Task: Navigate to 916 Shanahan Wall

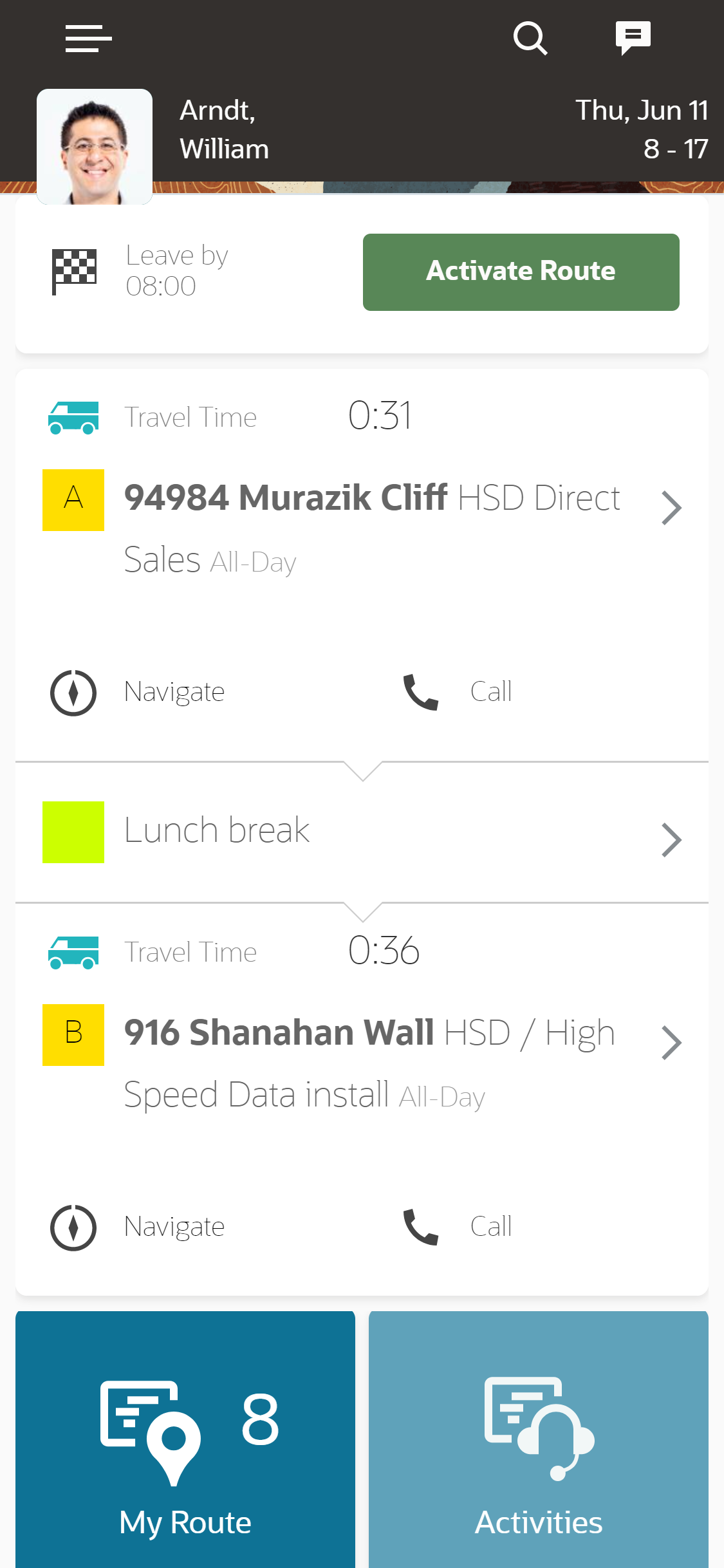Action: pyautogui.click(x=138, y=1227)
